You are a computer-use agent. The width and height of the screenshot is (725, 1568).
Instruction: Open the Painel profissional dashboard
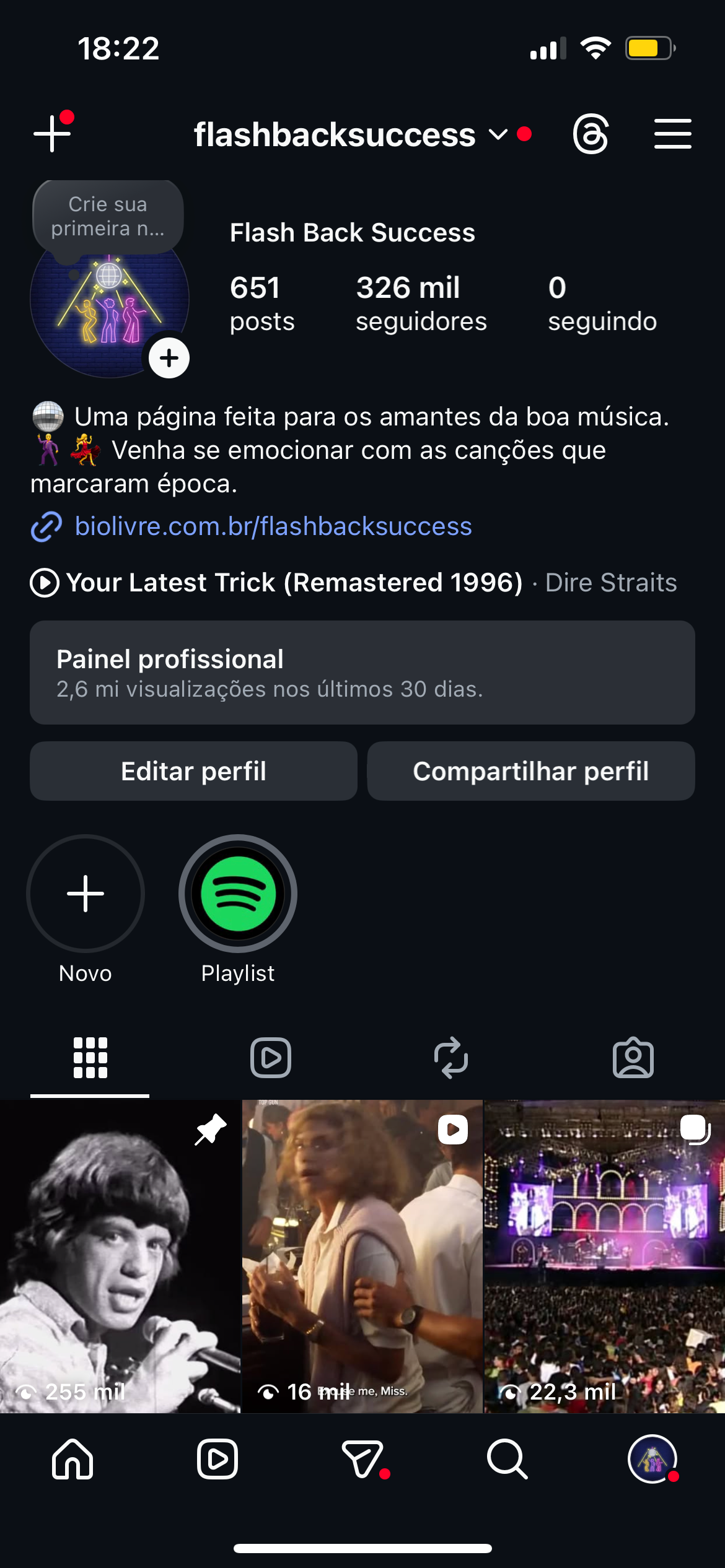[x=362, y=673]
